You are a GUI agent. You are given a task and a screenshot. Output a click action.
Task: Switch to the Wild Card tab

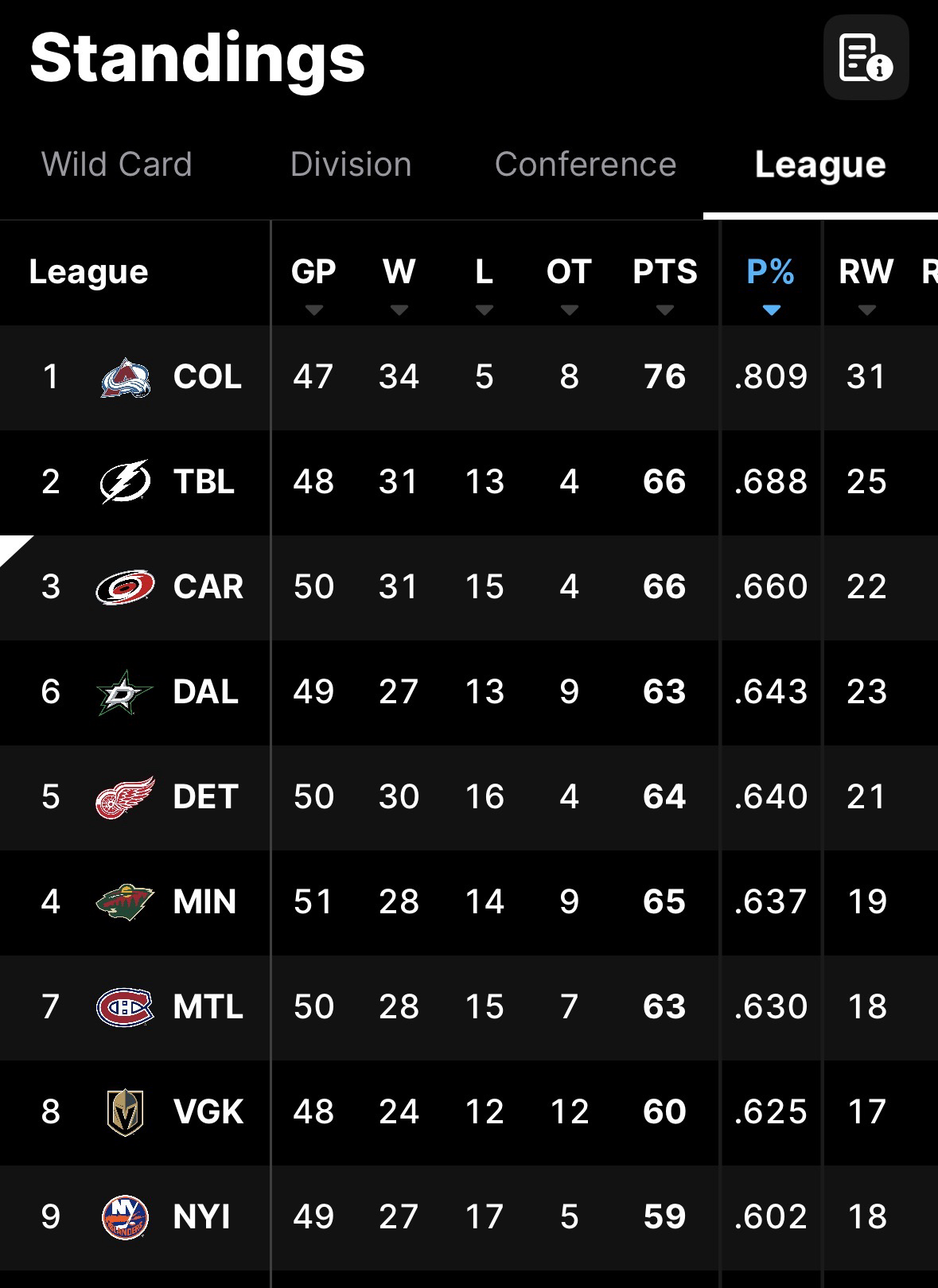pos(116,165)
